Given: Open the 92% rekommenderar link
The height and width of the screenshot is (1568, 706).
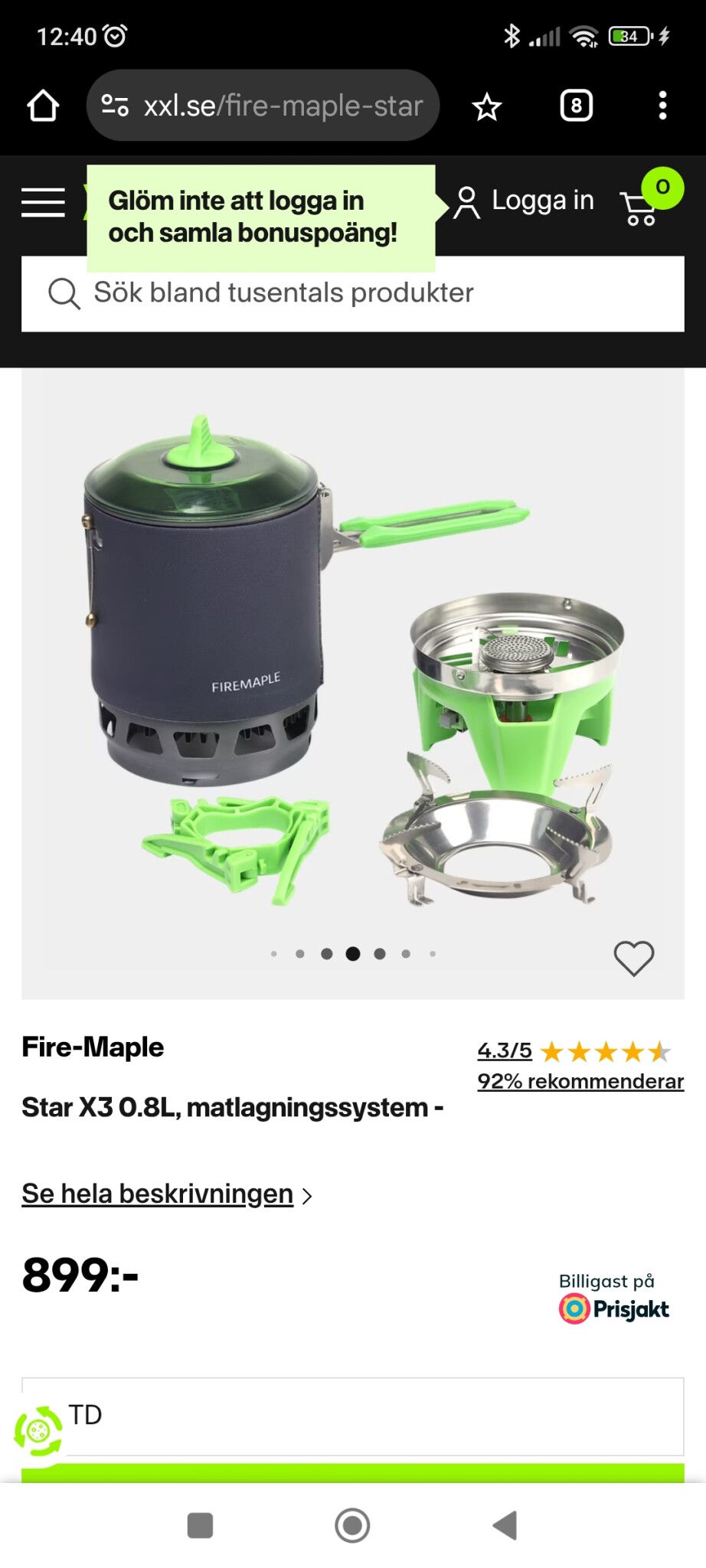Looking at the screenshot, I should (580, 1081).
